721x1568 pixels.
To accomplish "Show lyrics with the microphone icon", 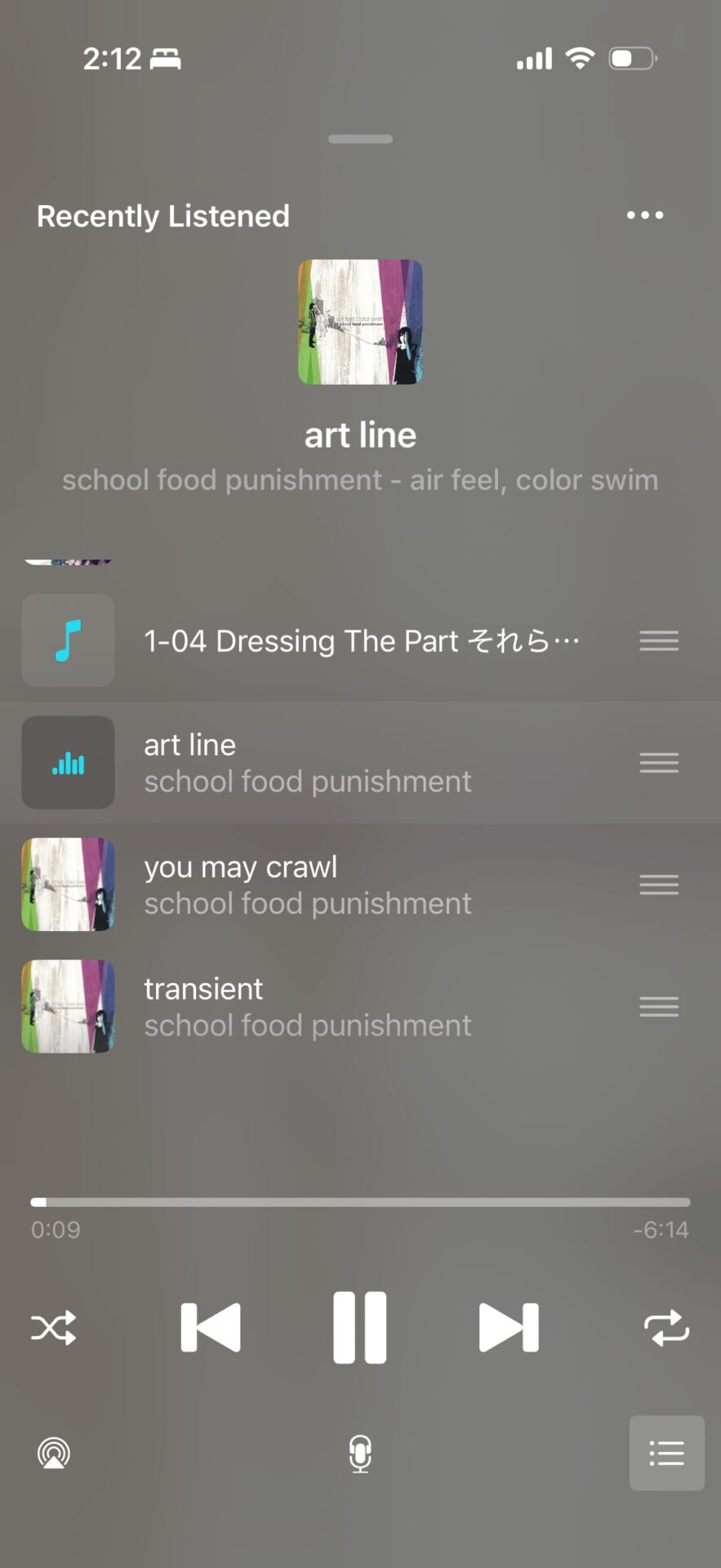I will 360,1454.
